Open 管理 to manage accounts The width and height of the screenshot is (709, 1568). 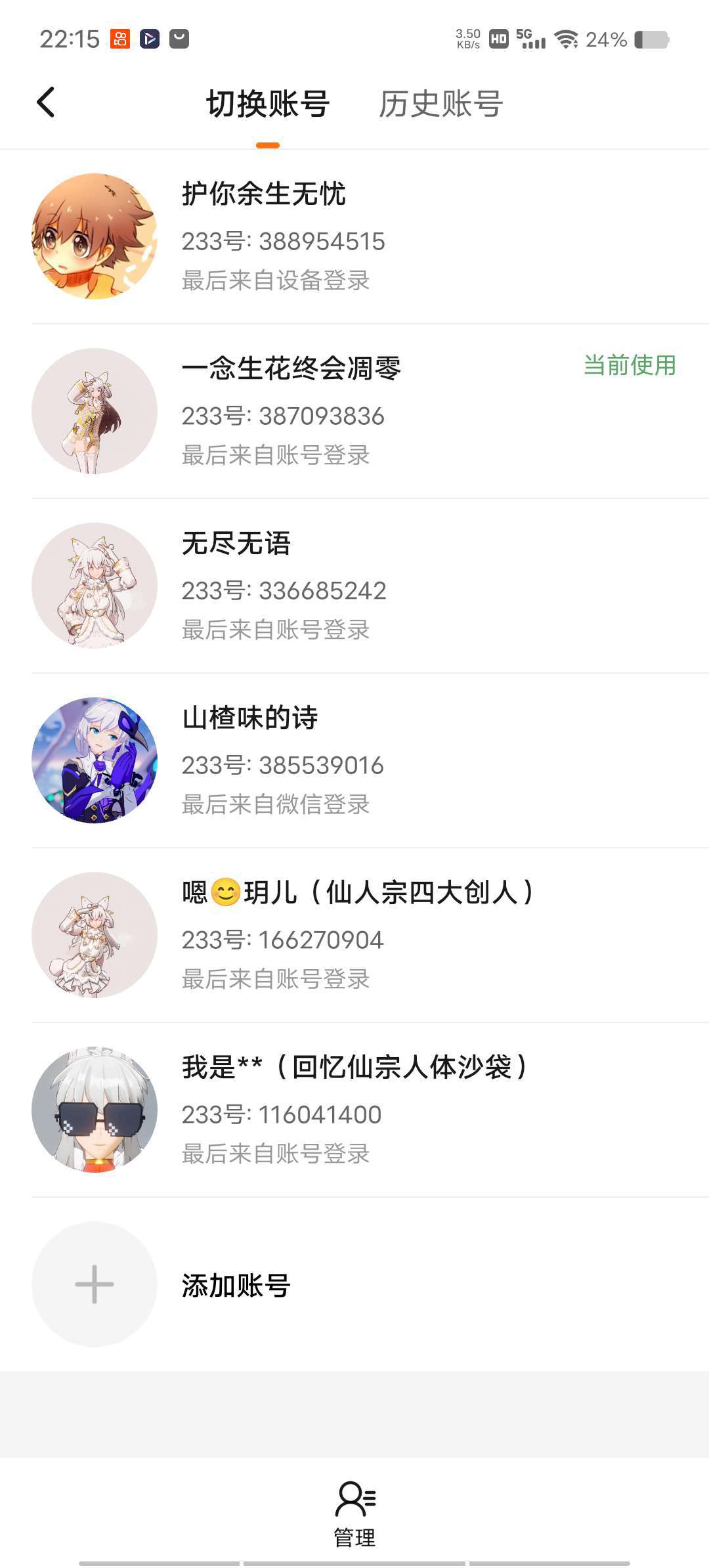click(x=354, y=1509)
